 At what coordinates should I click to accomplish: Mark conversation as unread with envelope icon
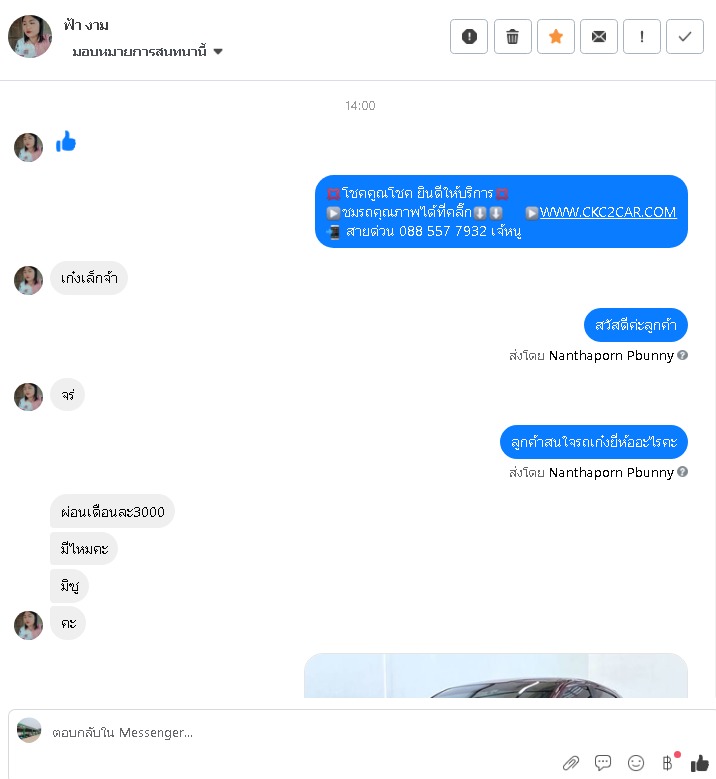599,37
